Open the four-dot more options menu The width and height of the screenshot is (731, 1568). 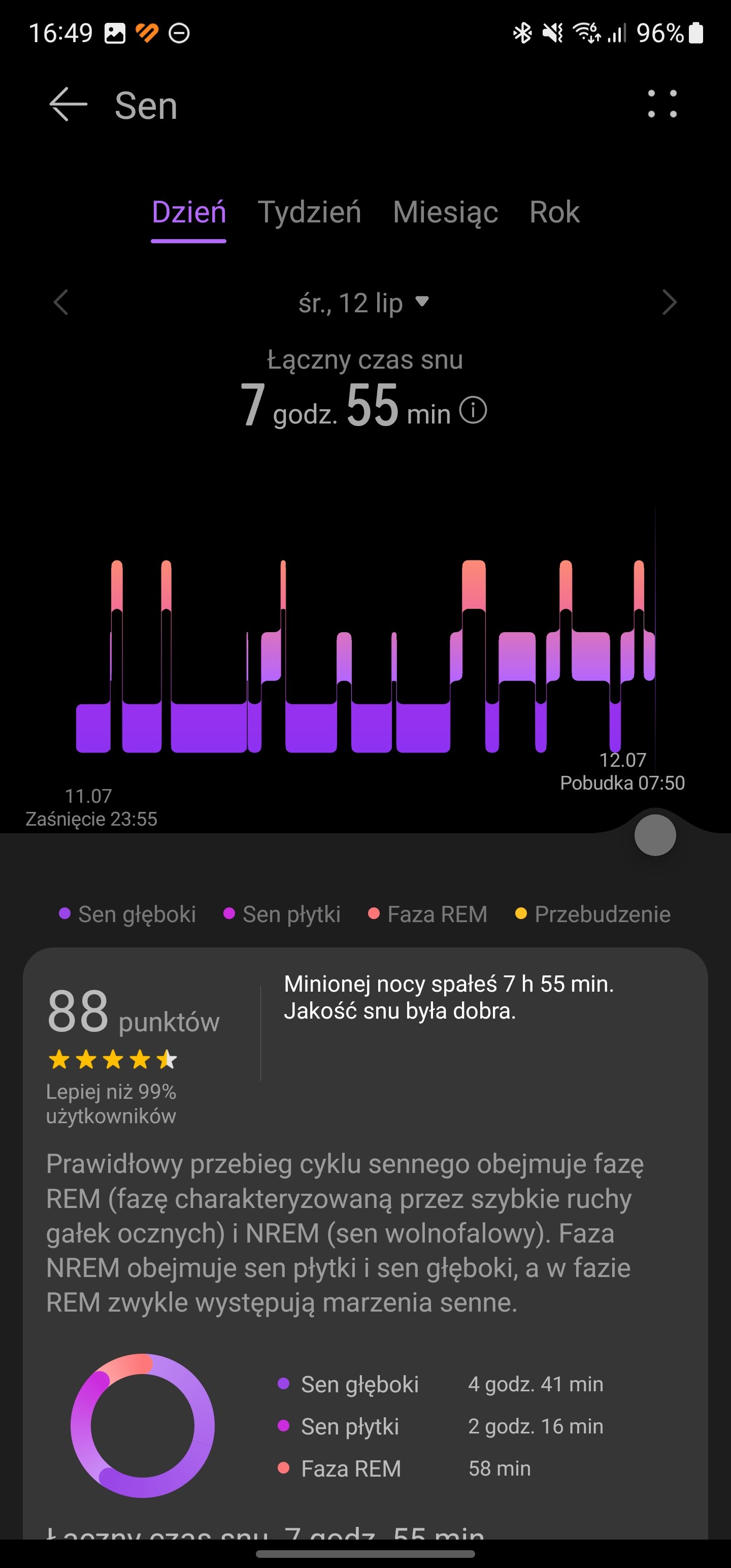(x=661, y=104)
